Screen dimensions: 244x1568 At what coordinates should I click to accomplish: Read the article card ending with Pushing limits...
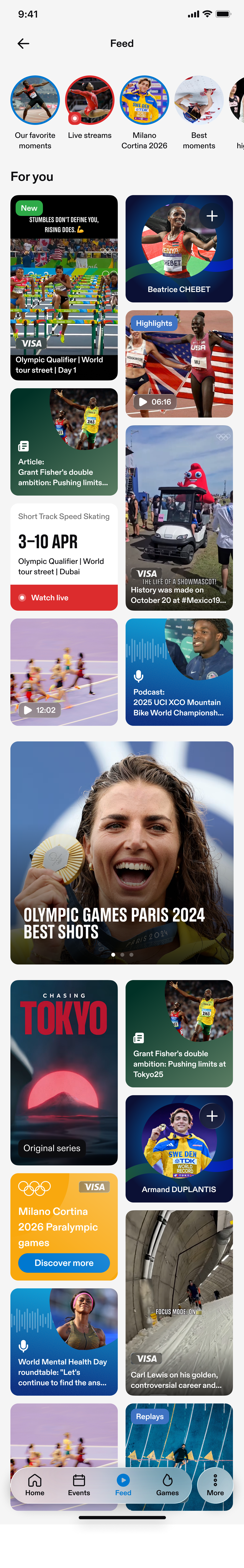[64, 442]
